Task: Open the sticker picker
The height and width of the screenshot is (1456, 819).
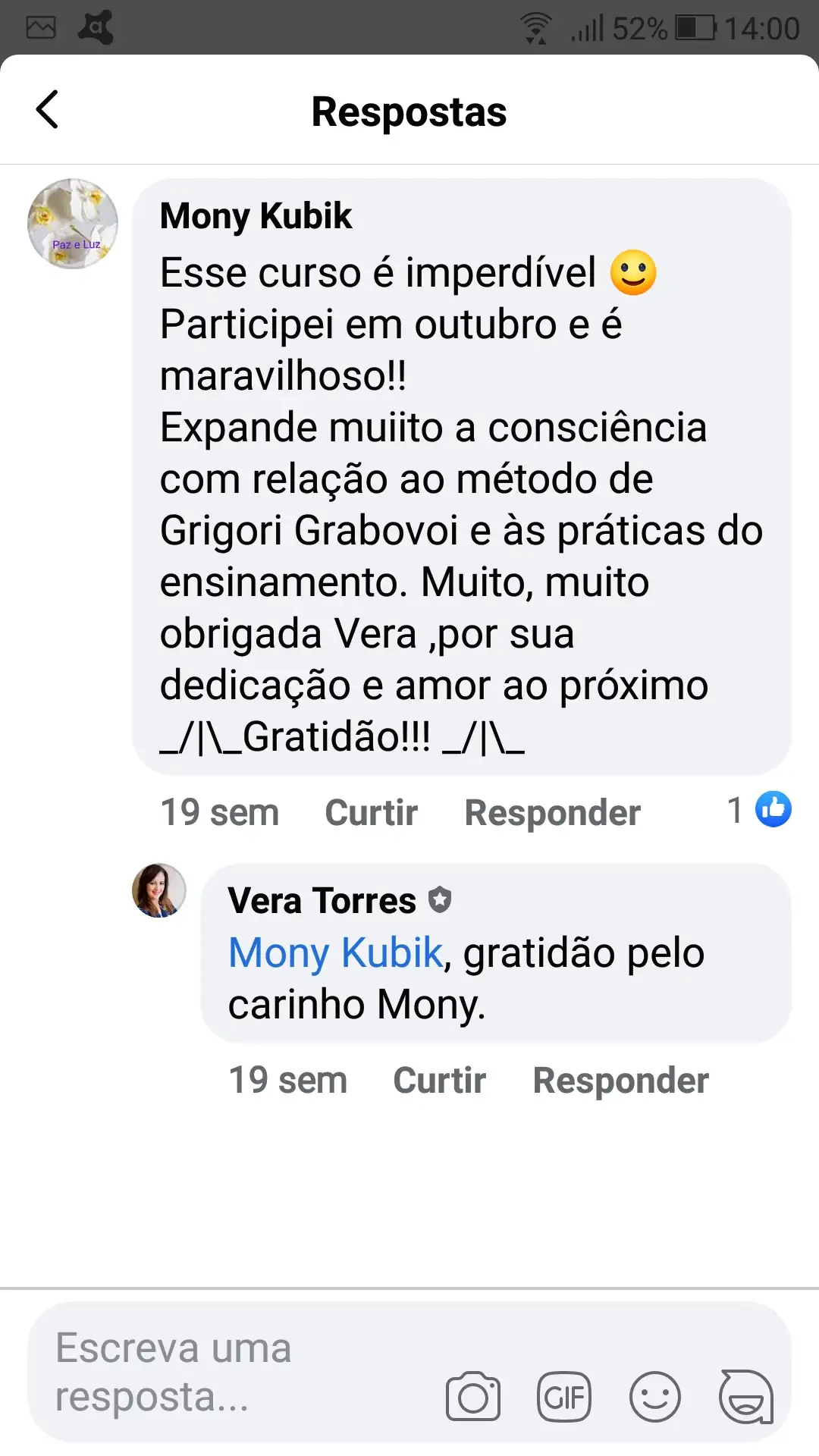Action: coord(745,1397)
